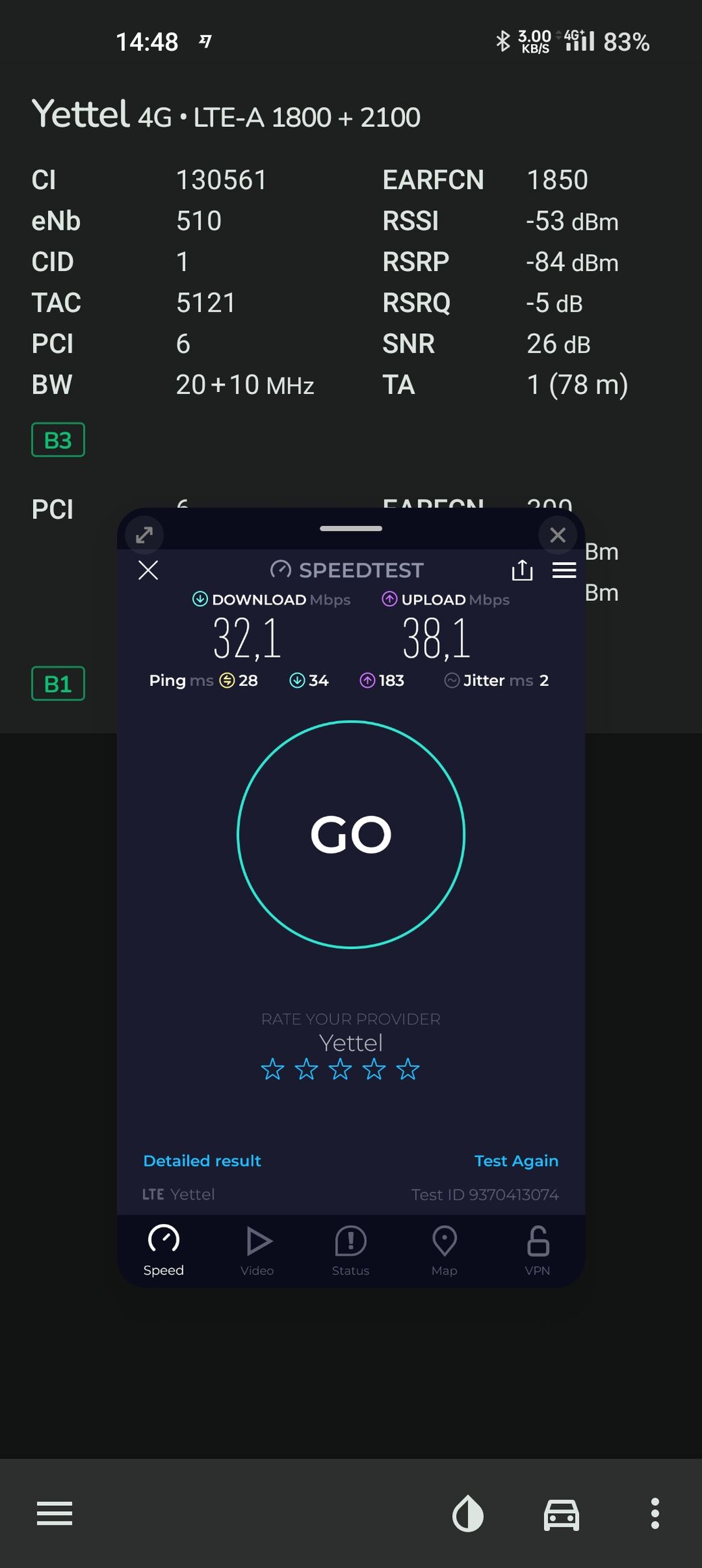This screenshot has width=702, height=1568.
Task: Open the three-dot overflow menu
Action: pyautogui.click(x=655, y=1513)
